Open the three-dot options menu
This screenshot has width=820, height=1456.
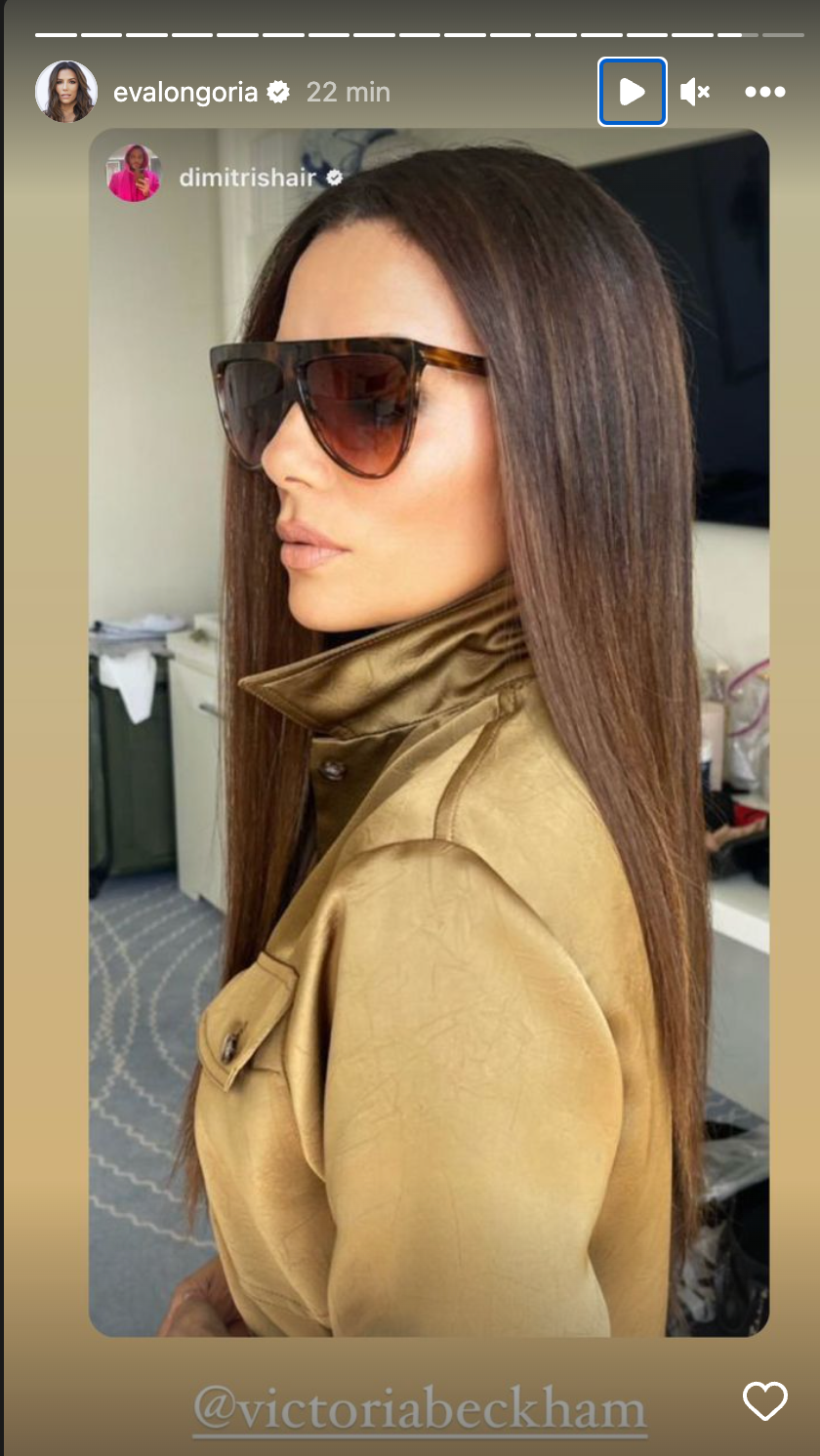click(x=764, y=92)
